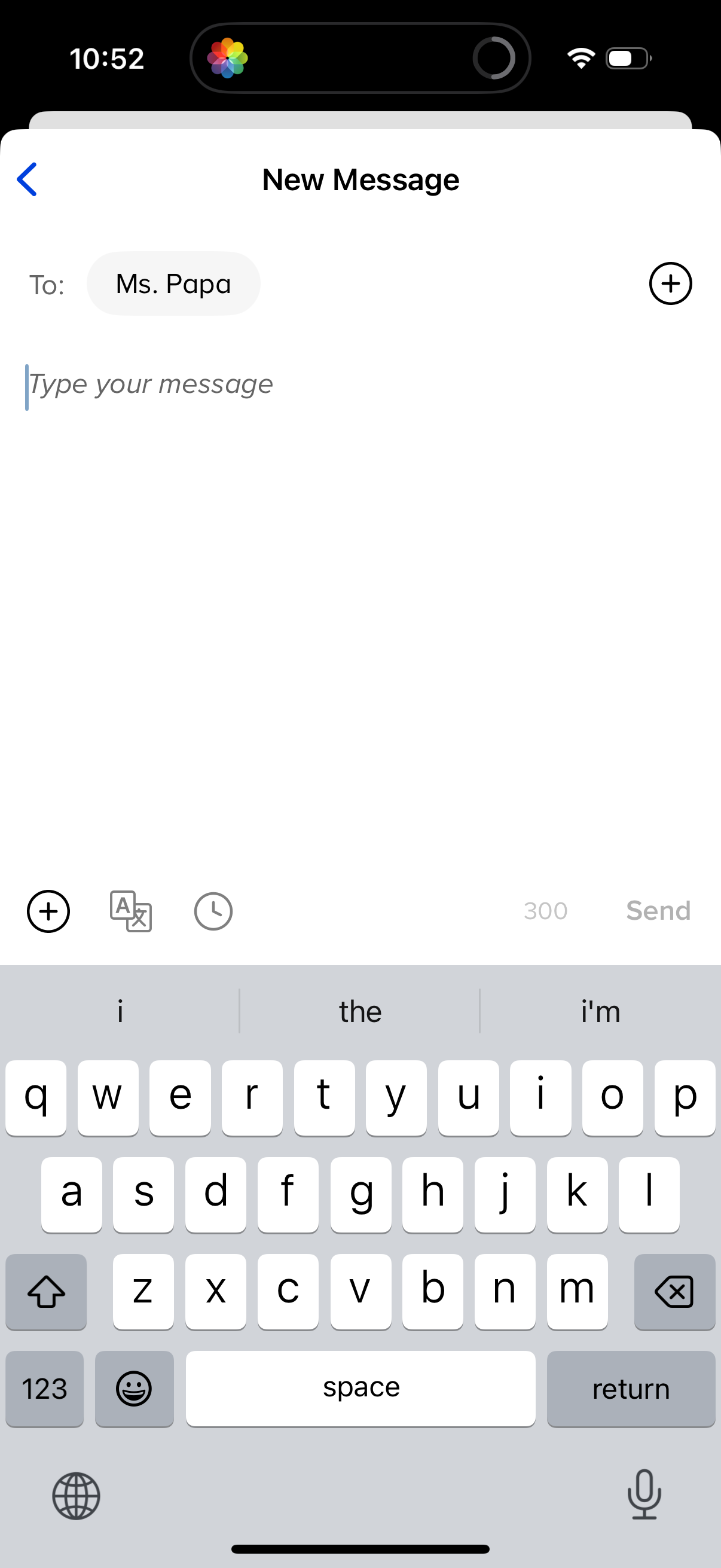Open the Photos activity in the Dynamic Island
721x1568 pixels.
pos(228,57)
